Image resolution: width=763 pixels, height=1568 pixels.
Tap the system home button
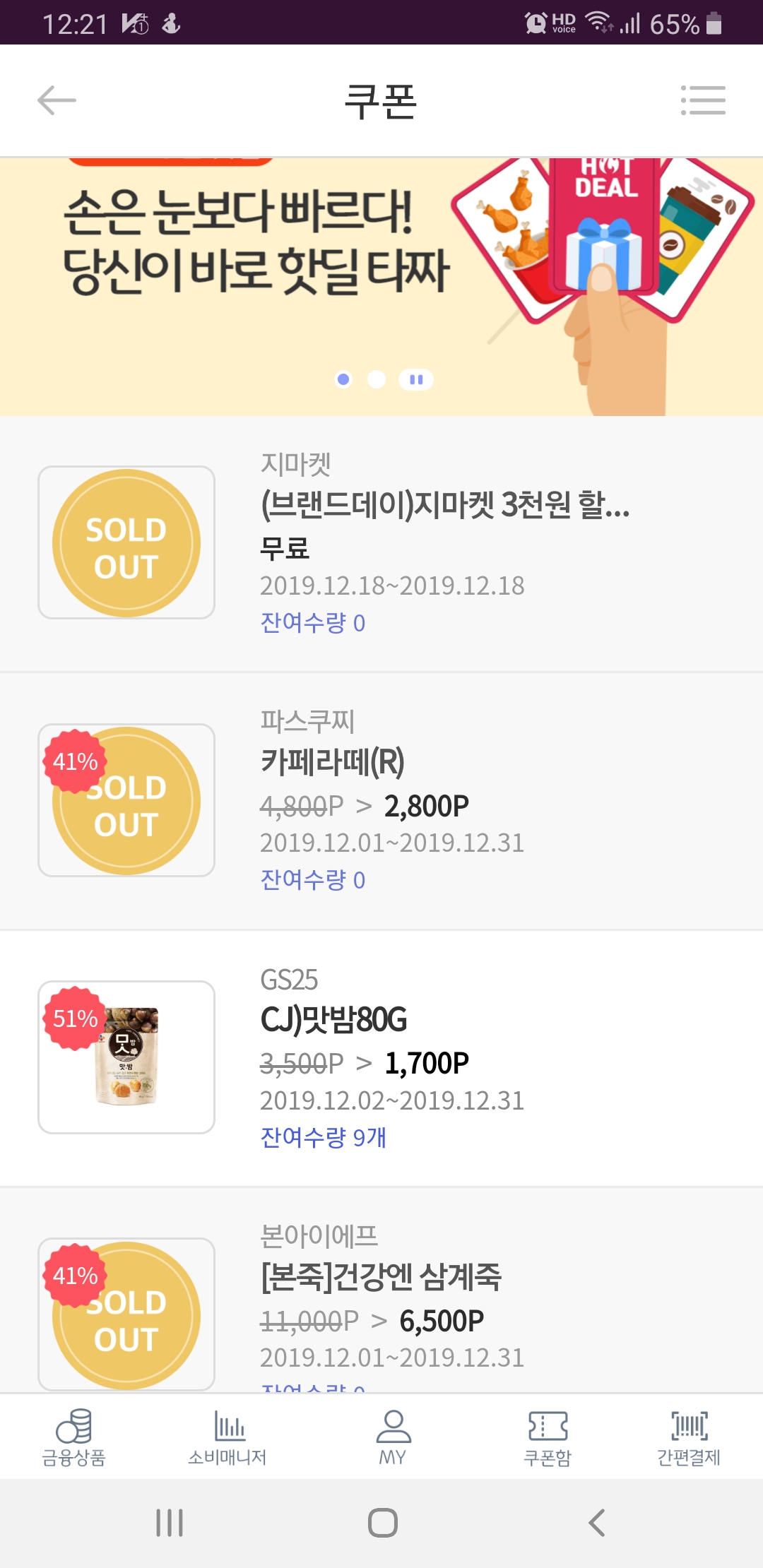(x=382, y=1523)
